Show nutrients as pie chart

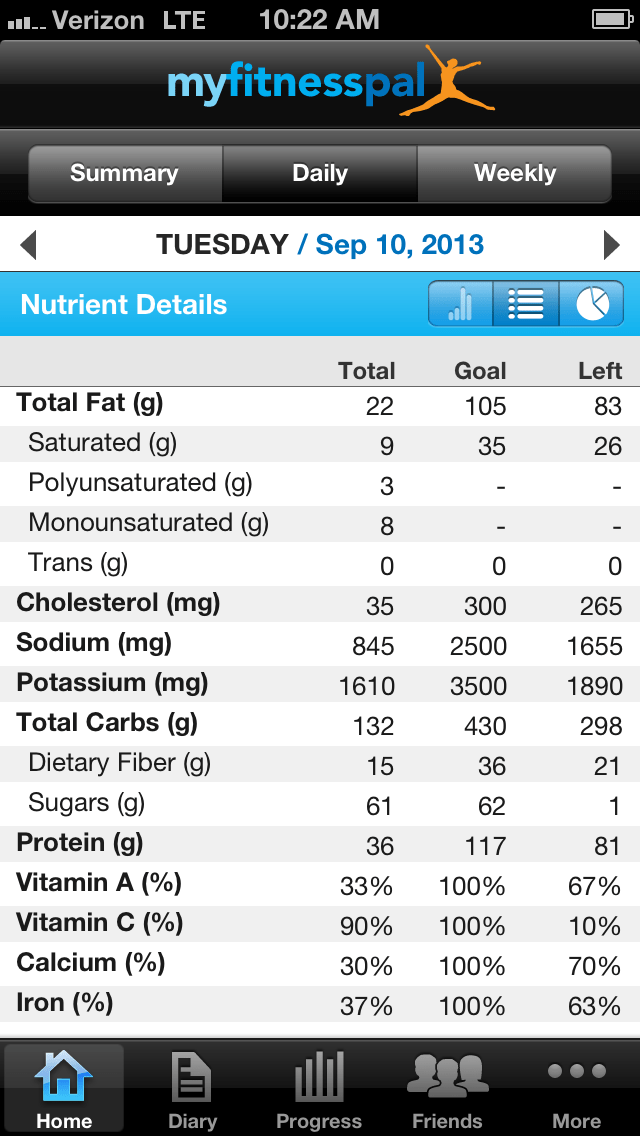(x=592, y=304)
